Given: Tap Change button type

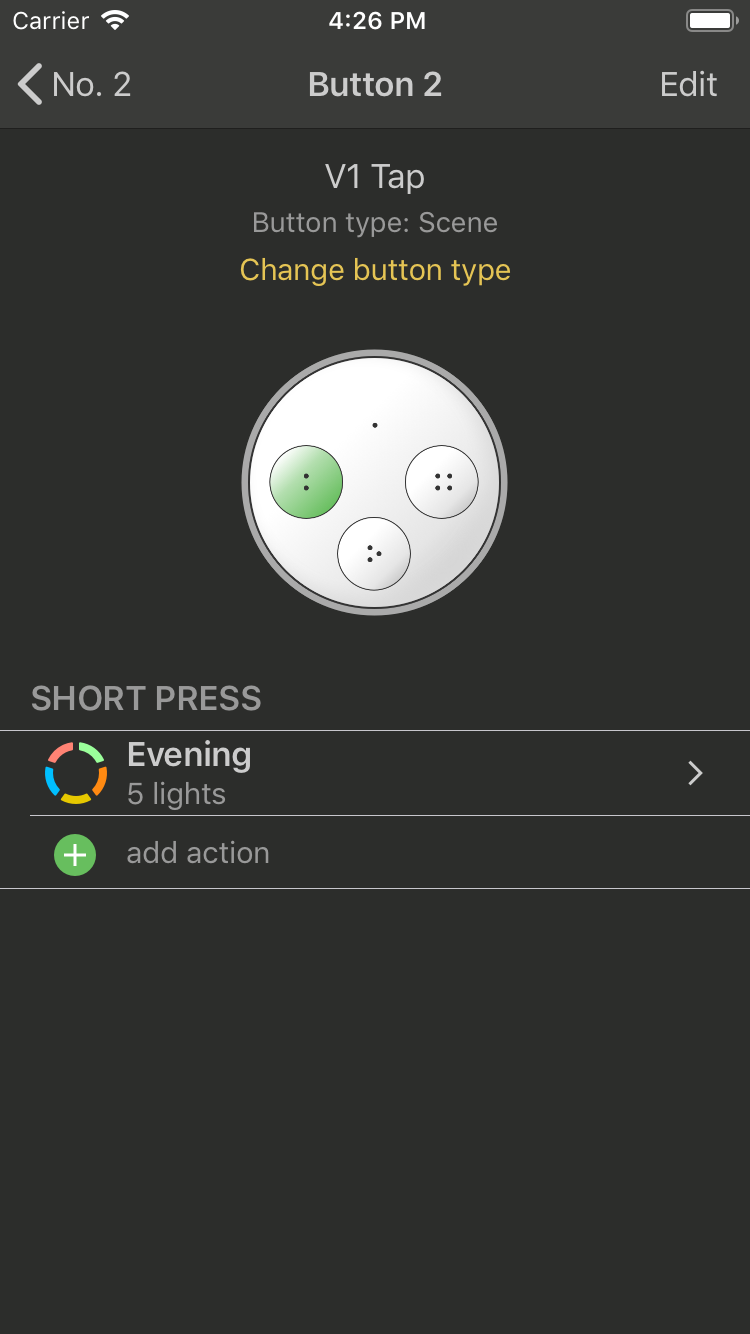Looking at the screenshot, I should (x=375, y=270).
